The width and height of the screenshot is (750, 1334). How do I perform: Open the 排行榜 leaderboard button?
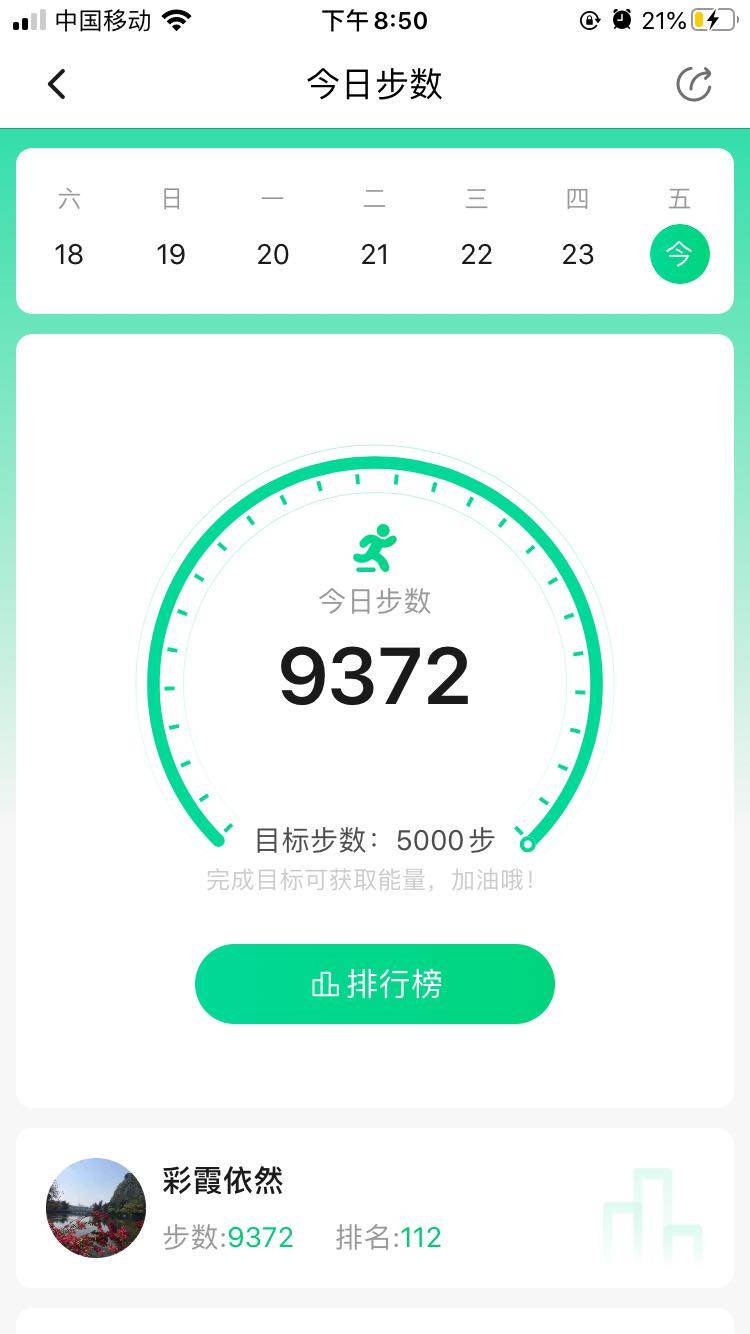pos(375,984)
